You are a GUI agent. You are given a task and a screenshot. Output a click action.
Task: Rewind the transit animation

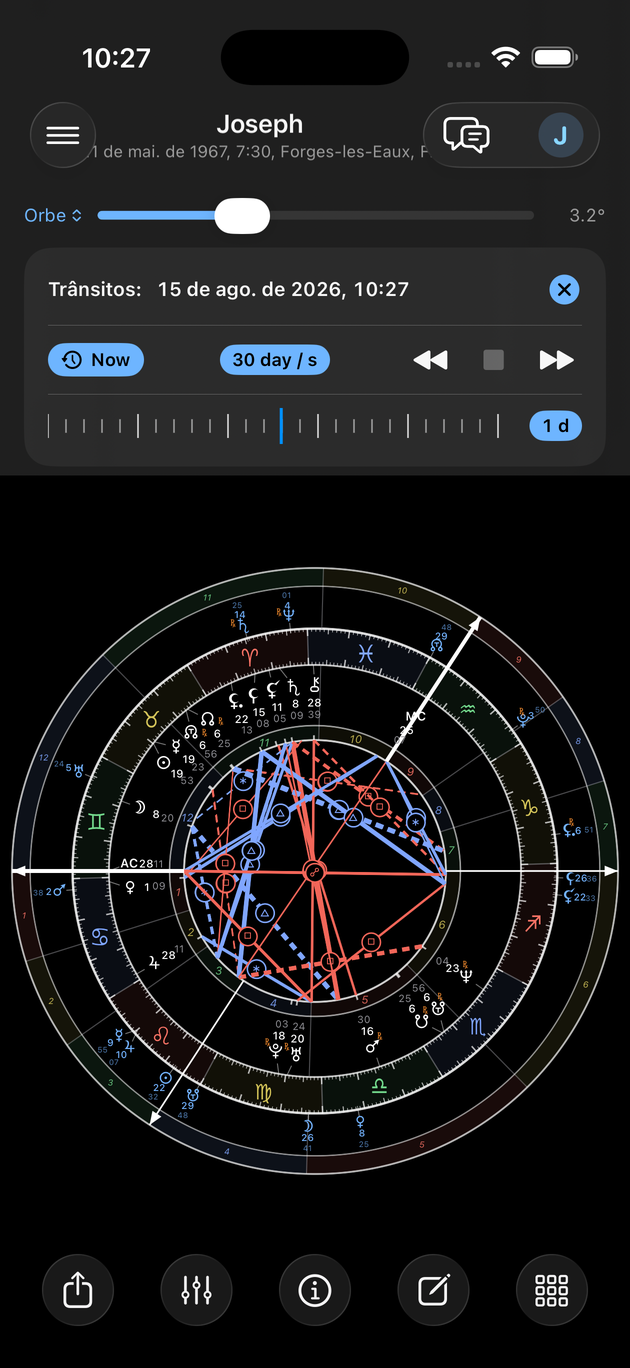430,360
